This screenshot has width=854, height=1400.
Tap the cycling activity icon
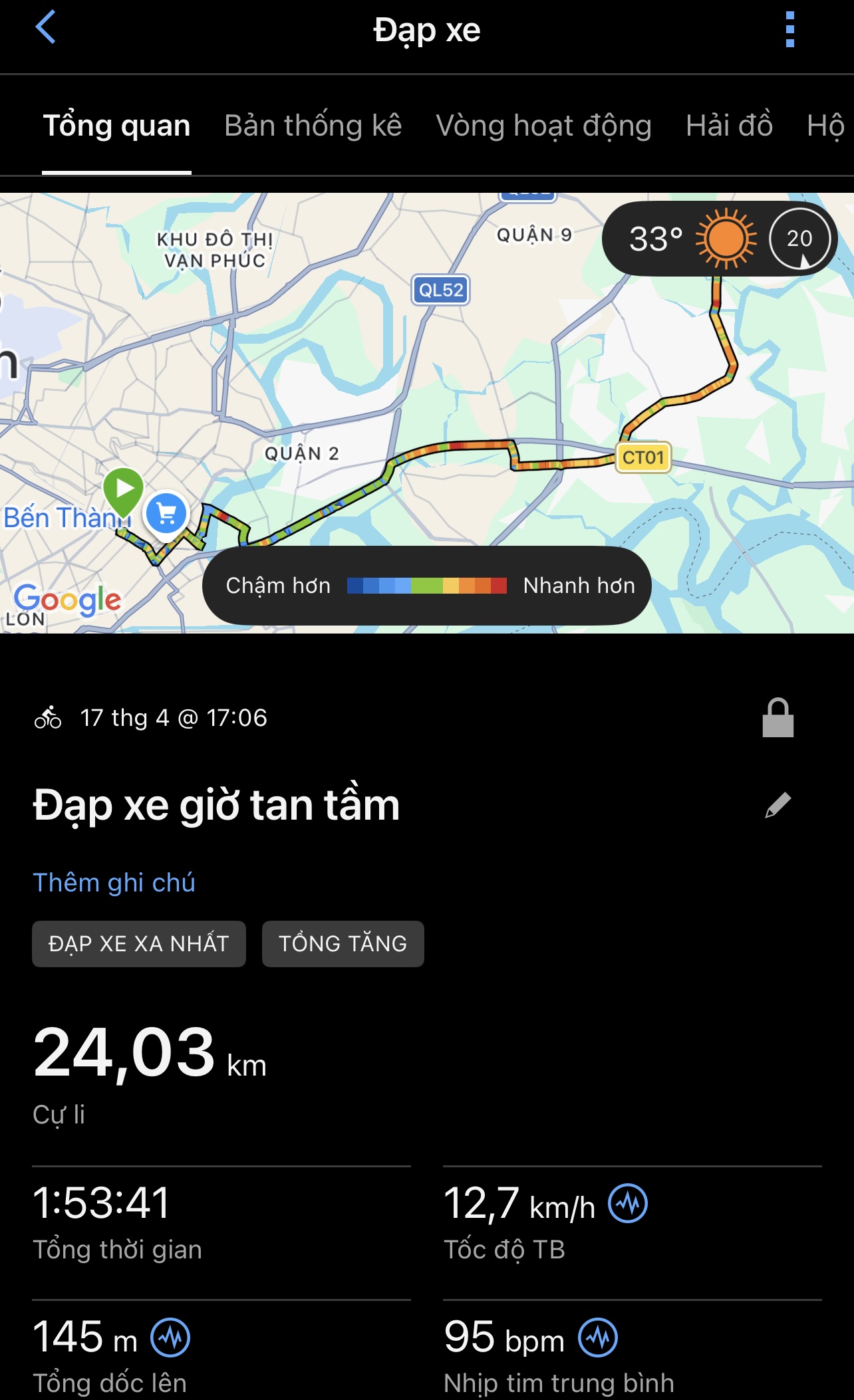[x=49, y=717]
